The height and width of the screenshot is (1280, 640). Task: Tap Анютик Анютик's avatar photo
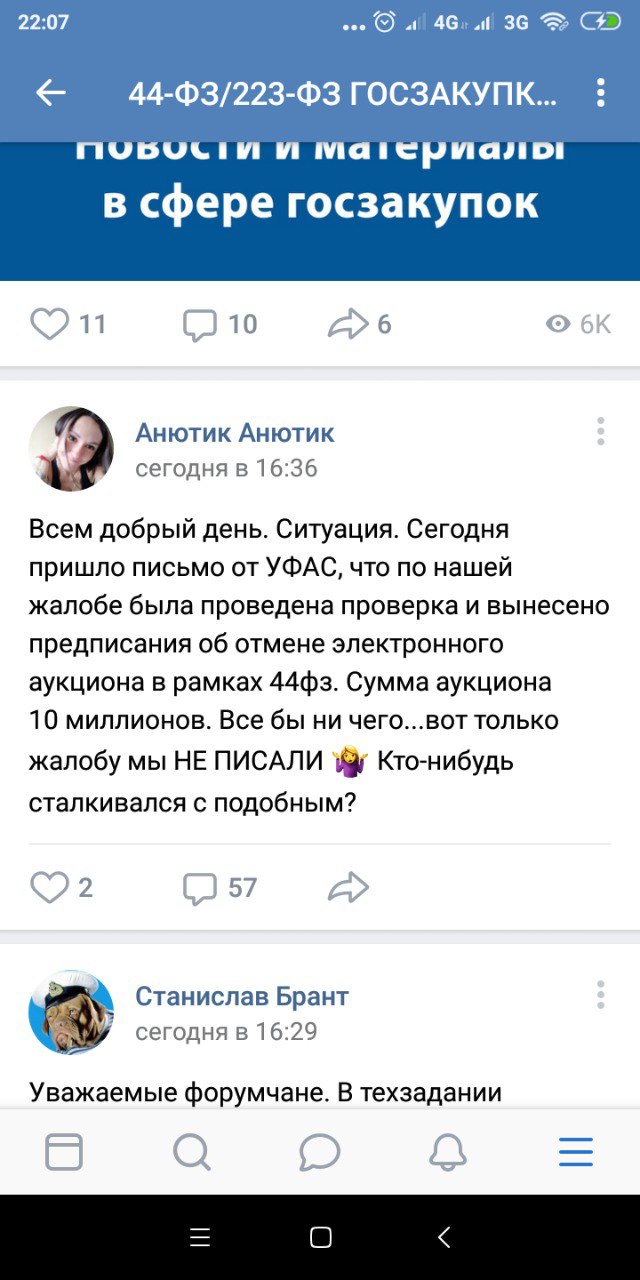(71, 448)
